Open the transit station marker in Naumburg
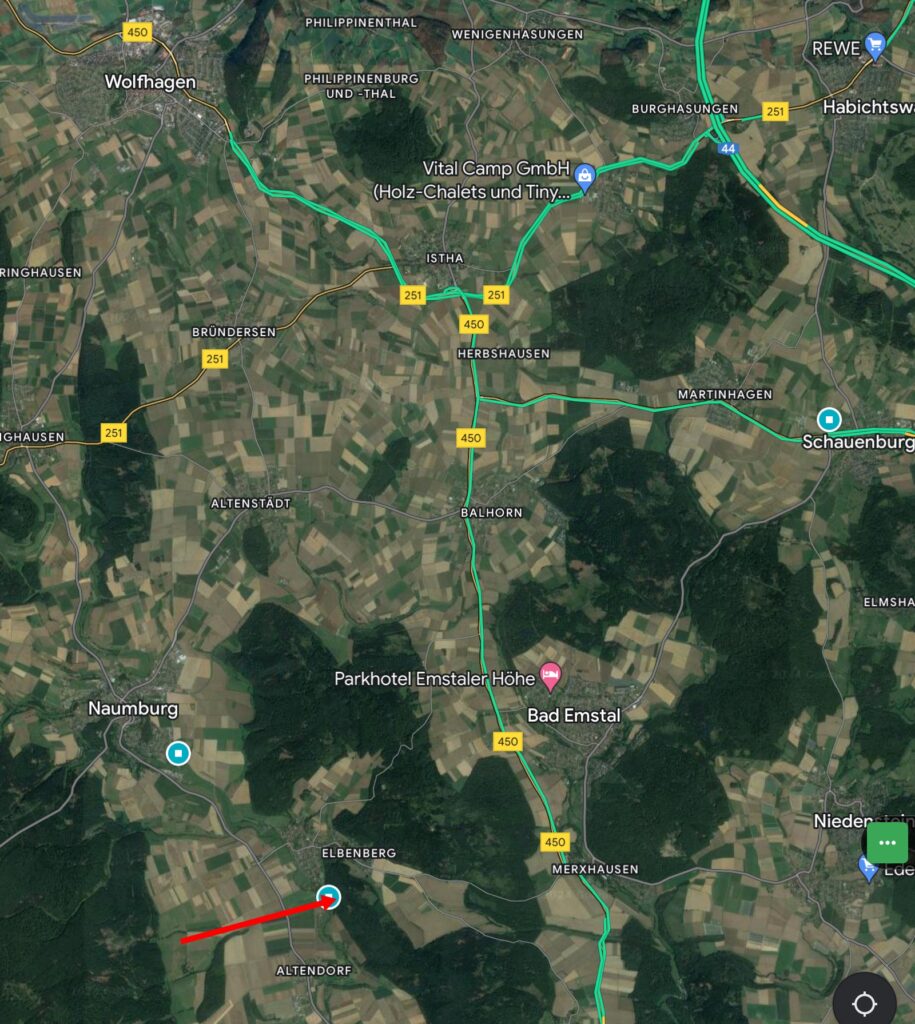Image resolution: width=915 pixels, height=1024 pixels. click(x=179, y=752)
